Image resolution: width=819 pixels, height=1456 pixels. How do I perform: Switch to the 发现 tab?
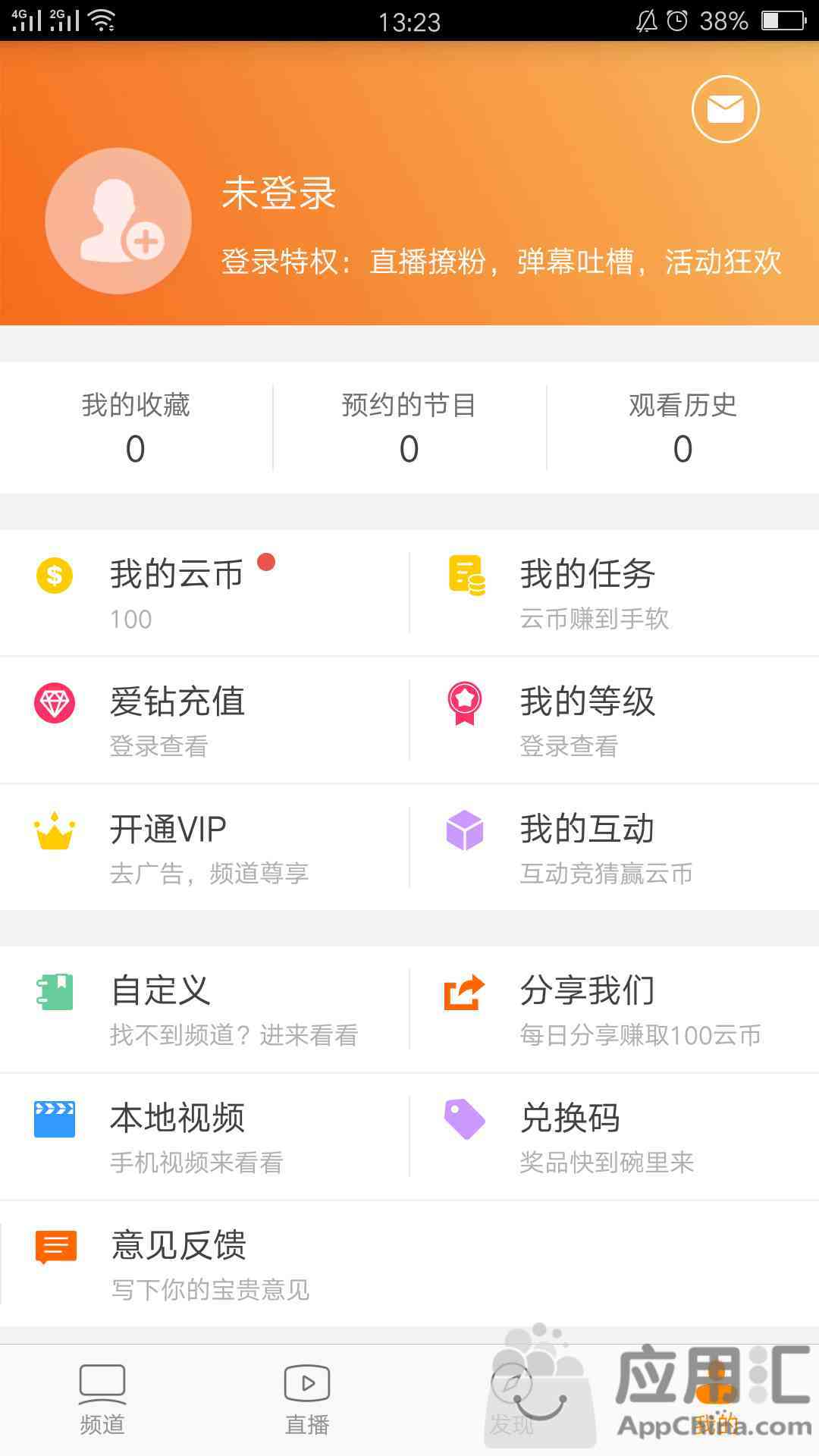click(512, 1400)
